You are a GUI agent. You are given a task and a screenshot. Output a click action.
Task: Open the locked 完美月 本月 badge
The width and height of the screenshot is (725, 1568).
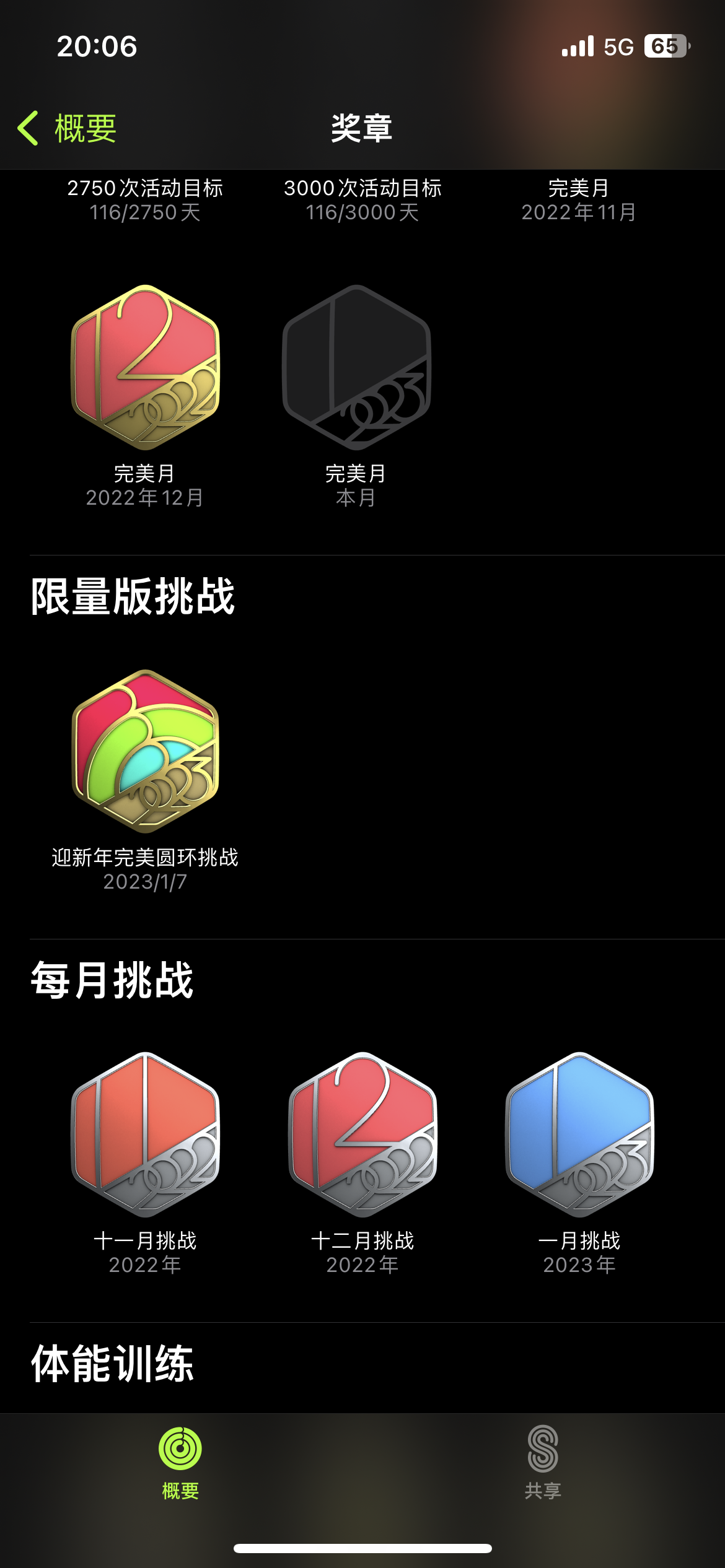pyautogui.click(x=356, y=368)
